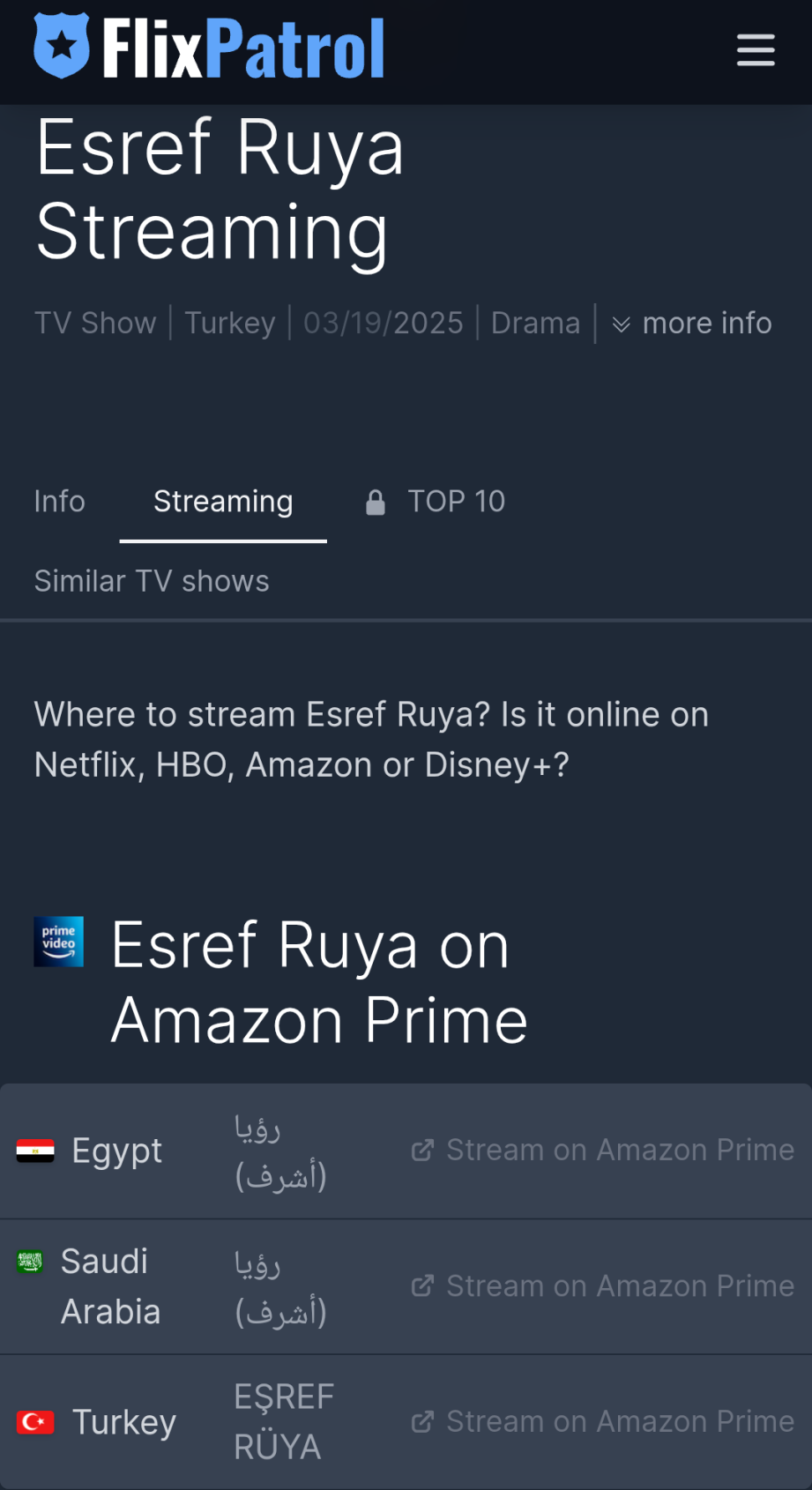The height and width of the screenshot is (1490, 812).
Task: Switch to the Info tab
Action: click(x=59, y=502)
